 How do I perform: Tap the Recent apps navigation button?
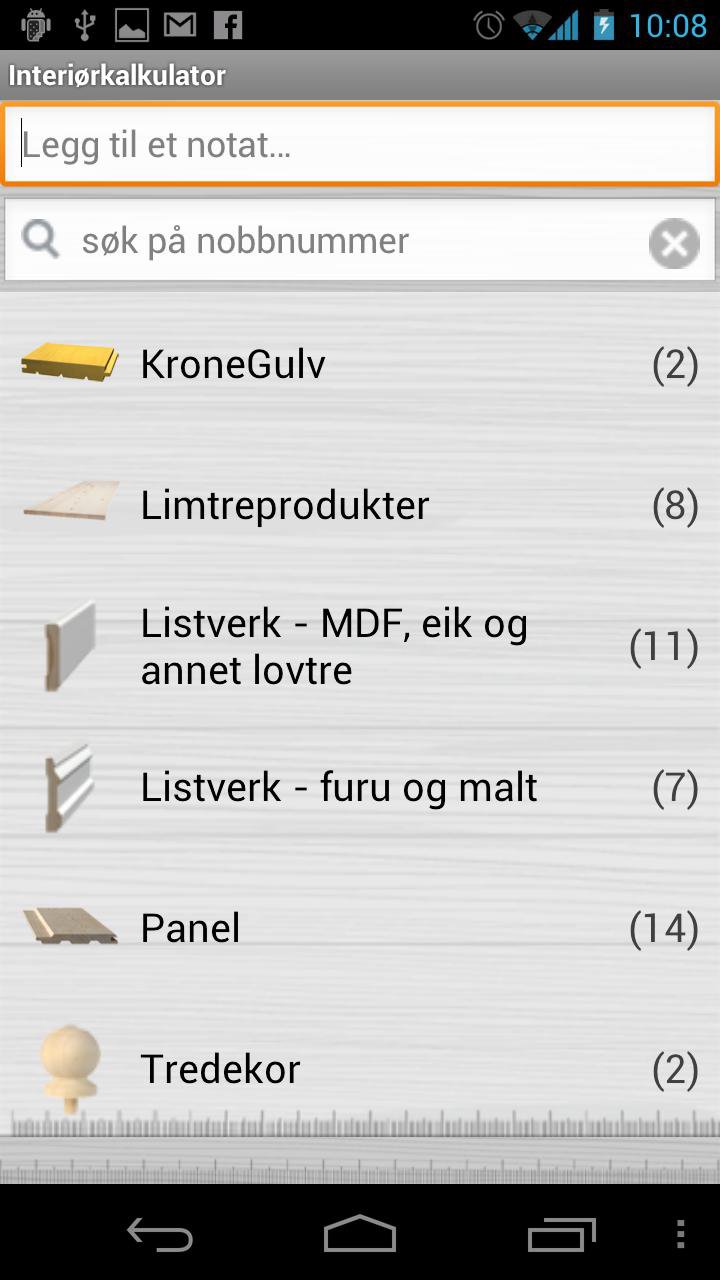[x=560, y=1236]
